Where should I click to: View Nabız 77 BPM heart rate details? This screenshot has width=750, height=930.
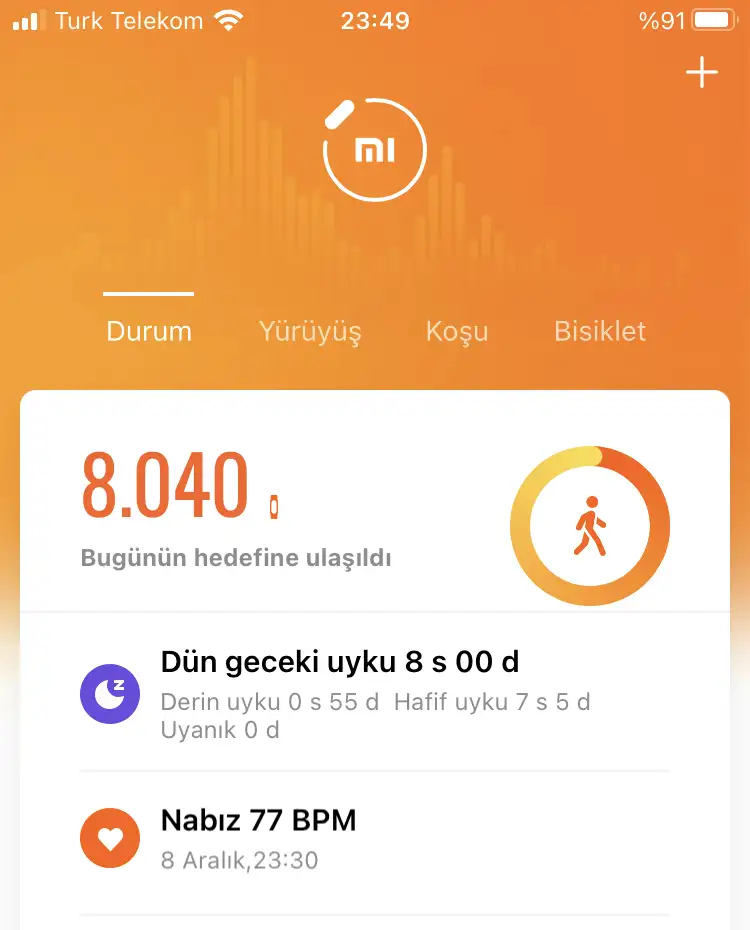pos(374,838)
